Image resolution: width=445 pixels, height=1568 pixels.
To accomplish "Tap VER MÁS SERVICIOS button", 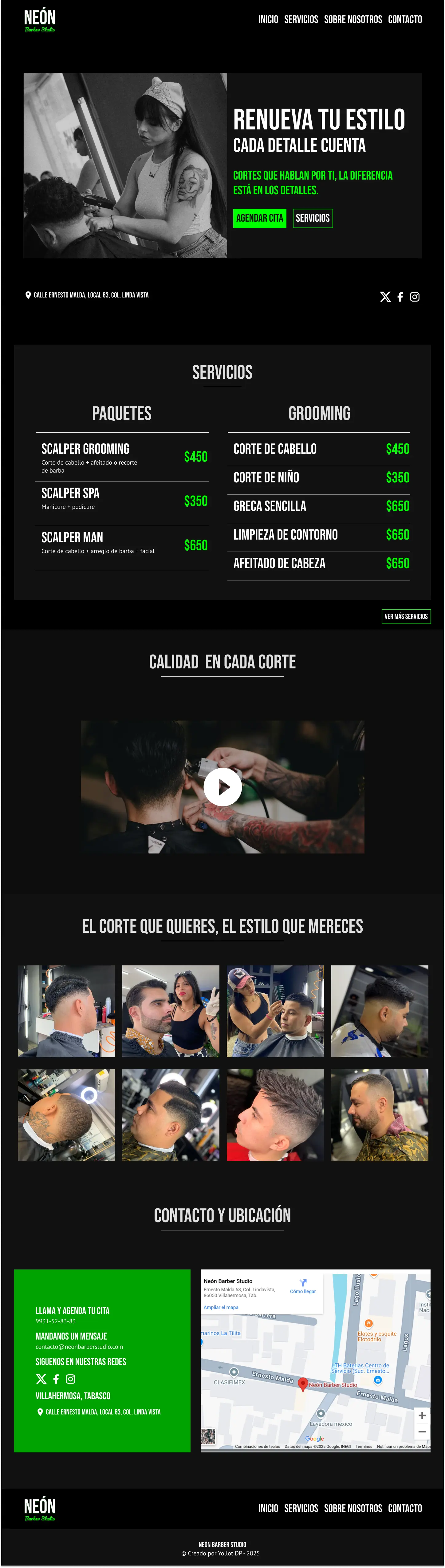I will [406, 616].
